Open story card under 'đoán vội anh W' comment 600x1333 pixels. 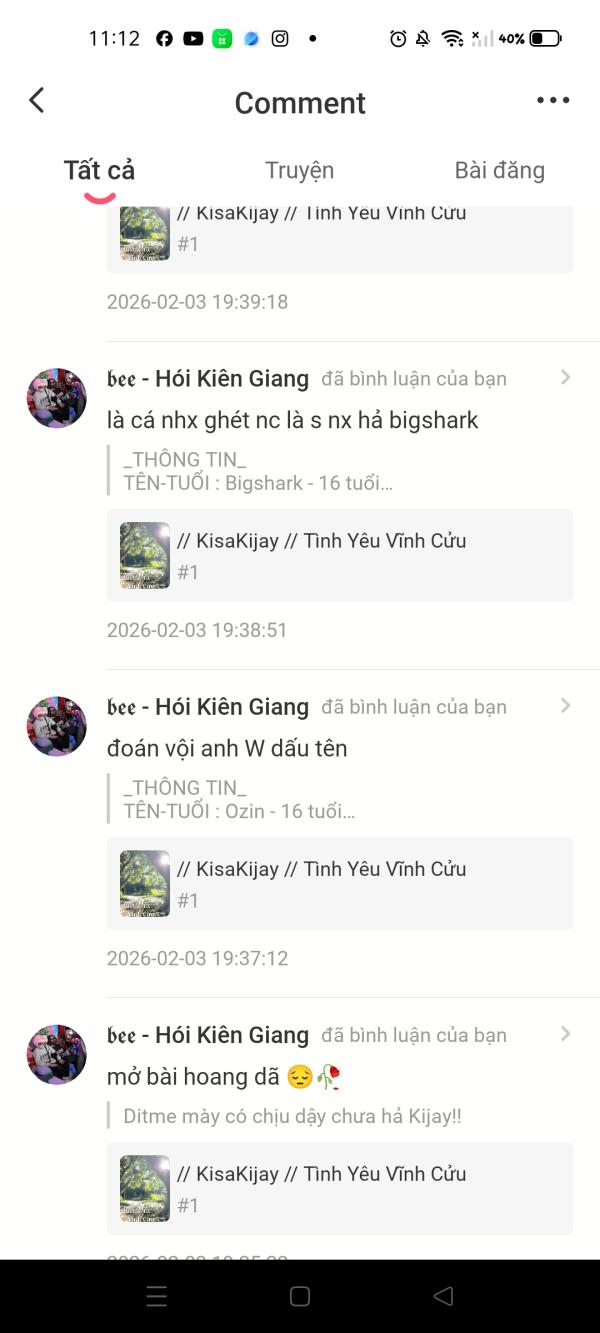pos(339,883)
